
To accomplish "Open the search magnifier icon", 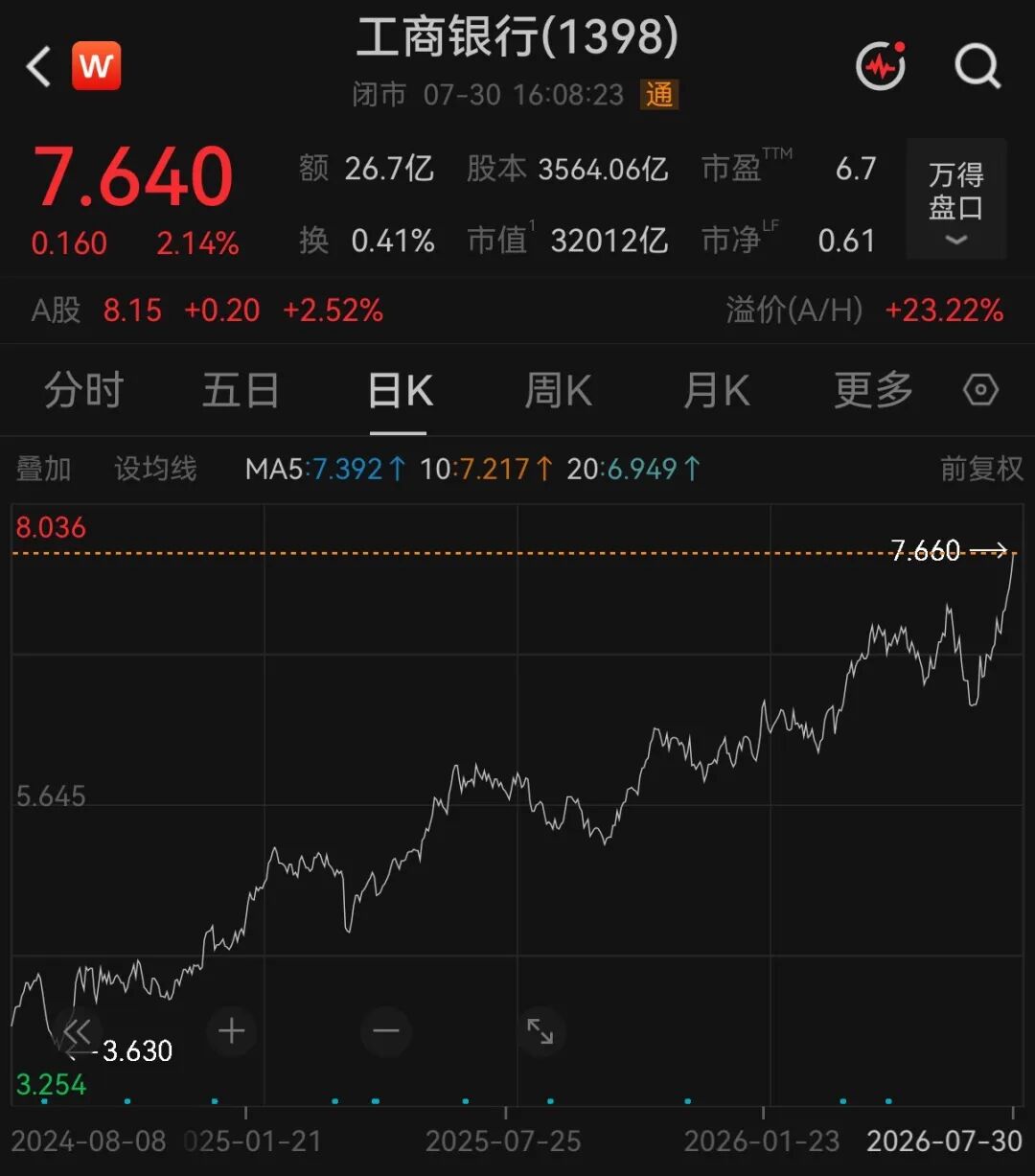I will 977,67.
